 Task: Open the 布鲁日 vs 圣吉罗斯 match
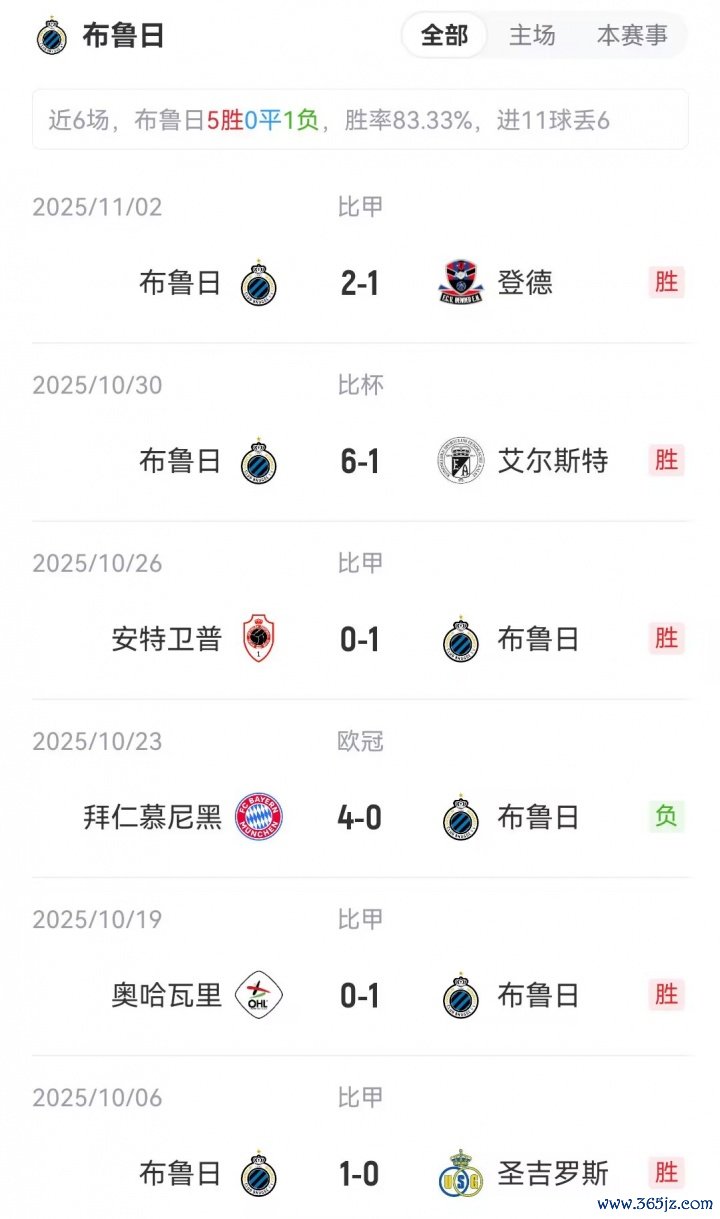(360, 1173)
